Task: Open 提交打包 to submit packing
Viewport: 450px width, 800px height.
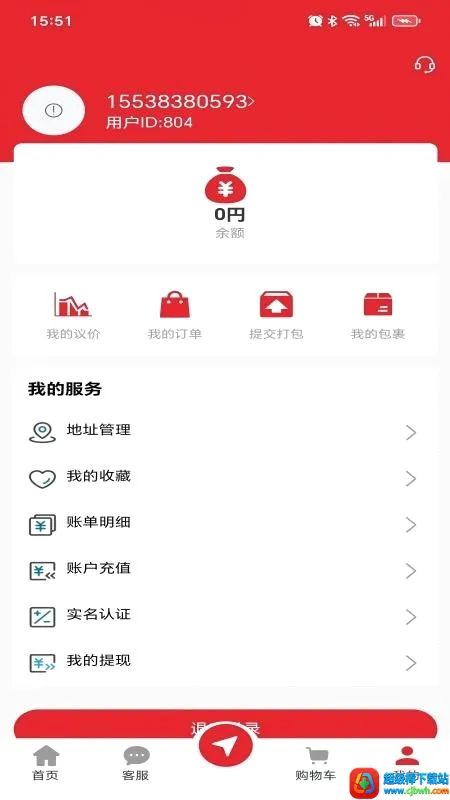Action: (276, 315)
